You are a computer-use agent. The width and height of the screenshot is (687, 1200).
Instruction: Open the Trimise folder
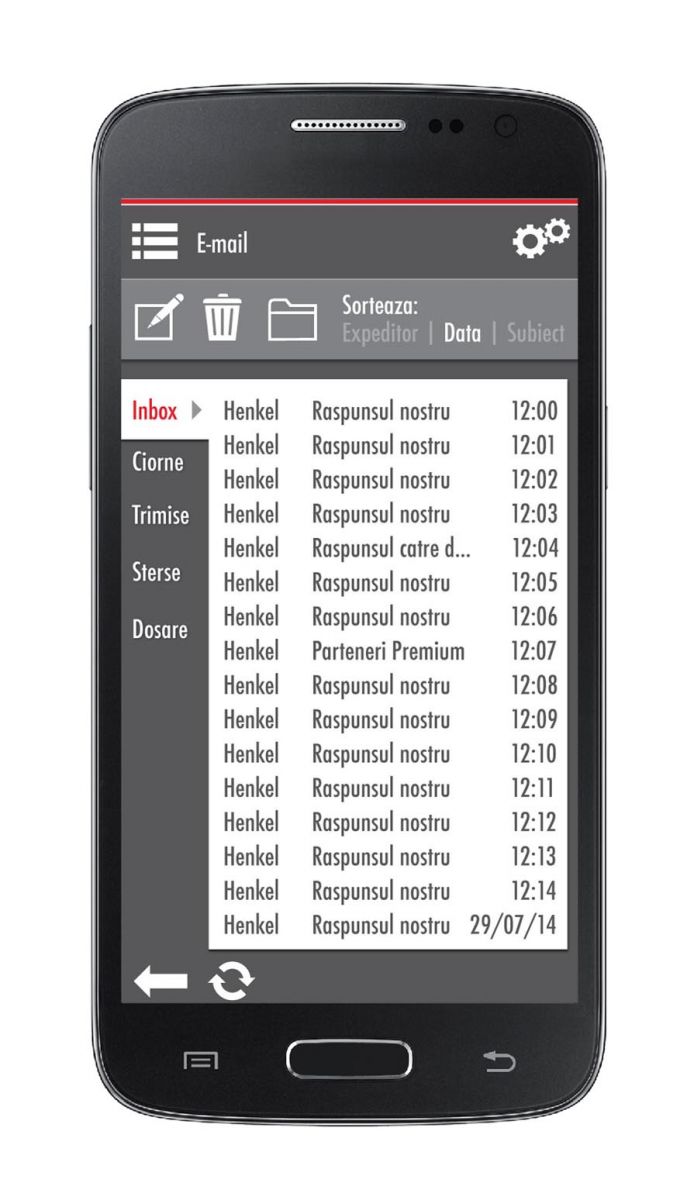tap(160, 516)
